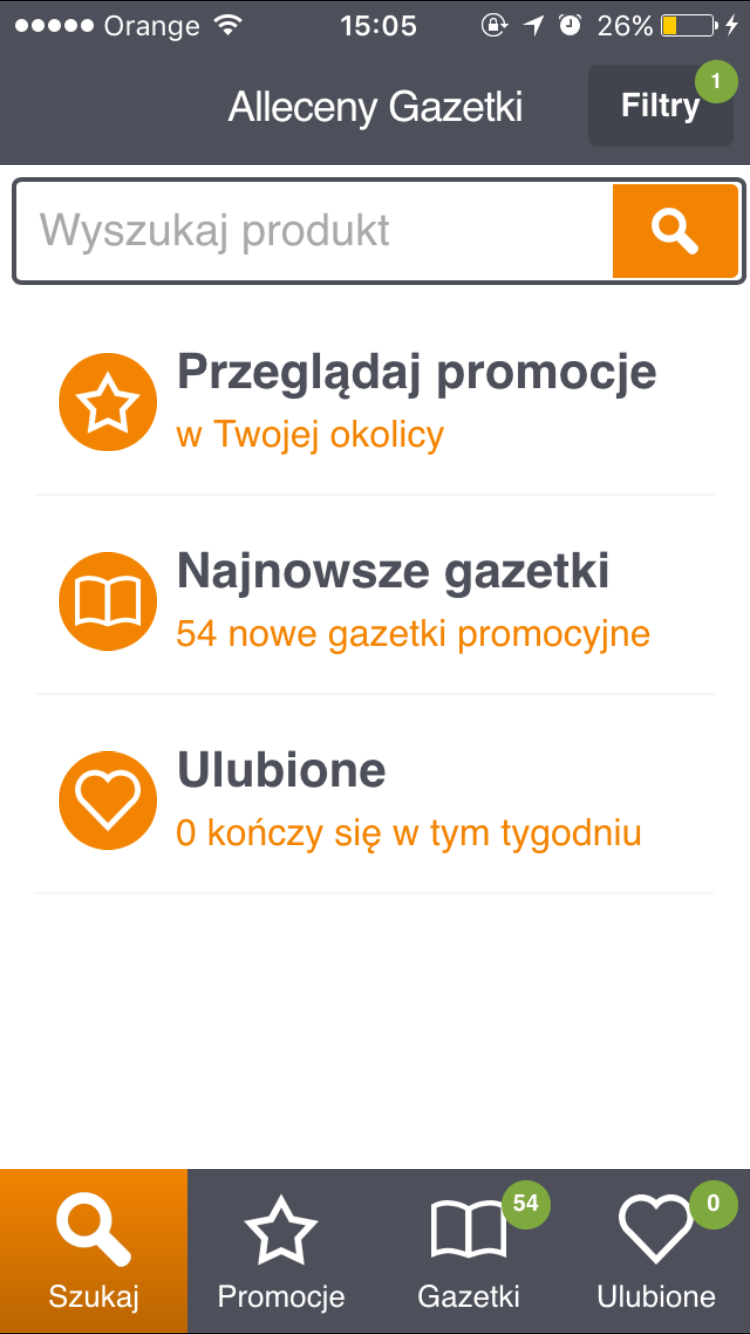Switch to the Promocje tab
This screenshot has height=1334, width=750.
point(281,1252)
